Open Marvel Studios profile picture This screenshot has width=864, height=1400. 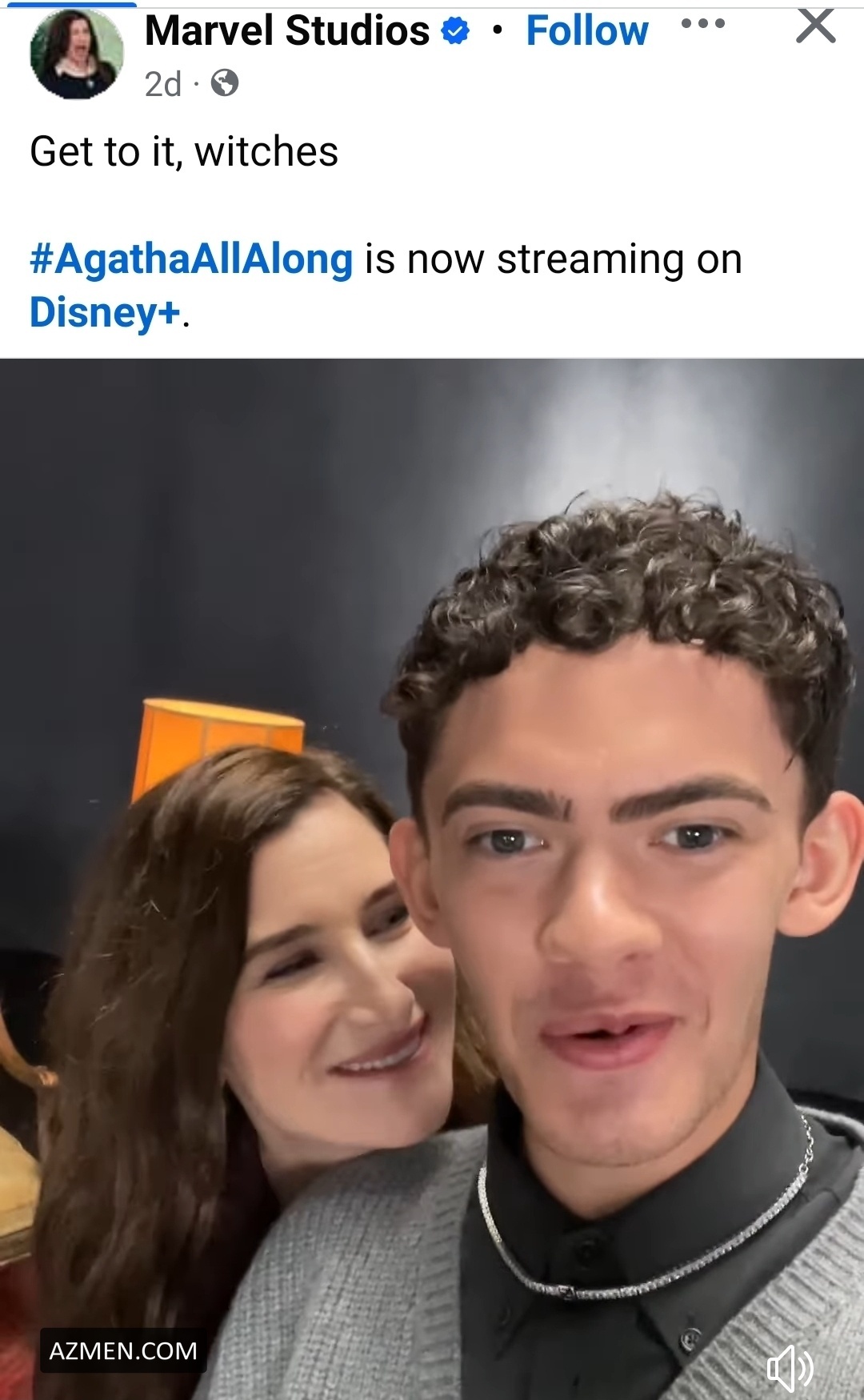pos(77,54)
